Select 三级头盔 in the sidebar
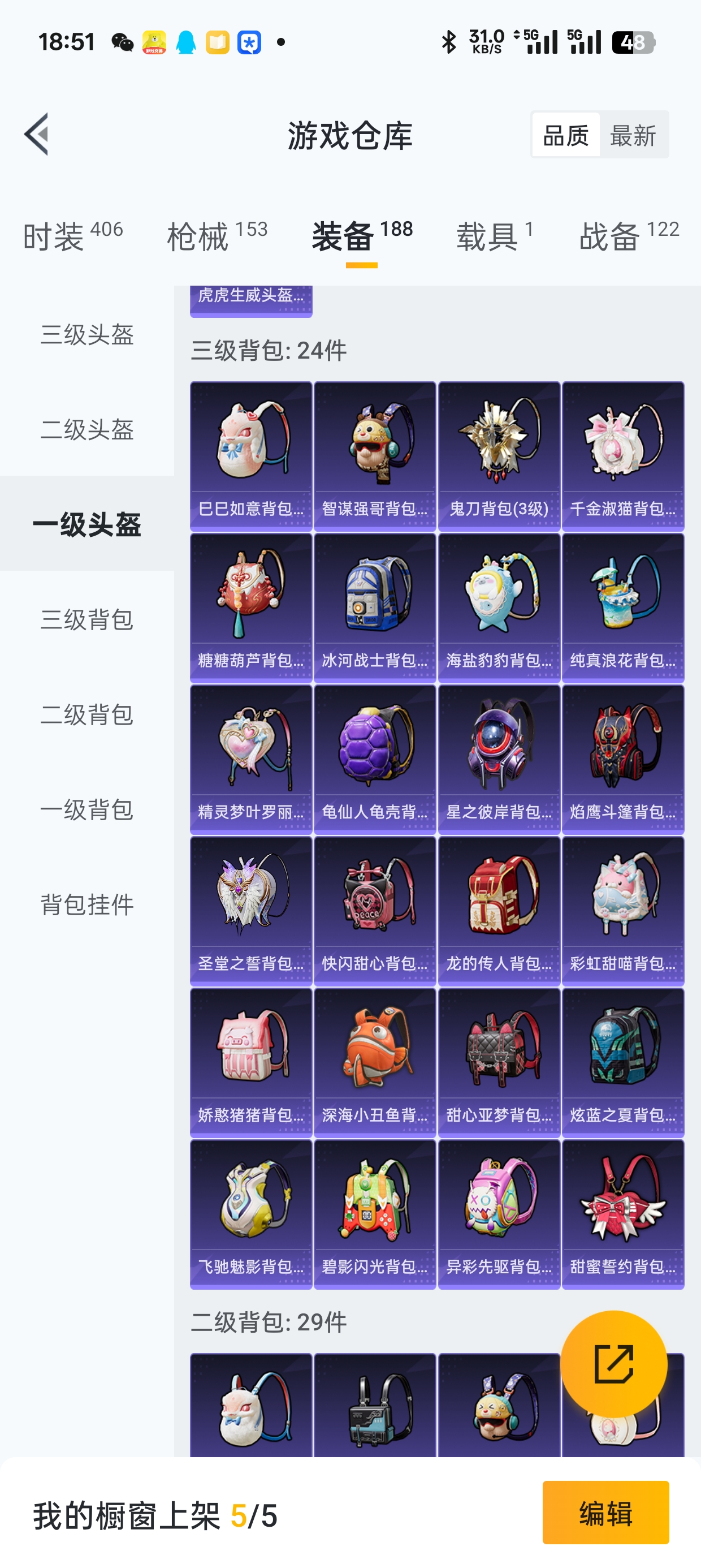 click(87, 334)
